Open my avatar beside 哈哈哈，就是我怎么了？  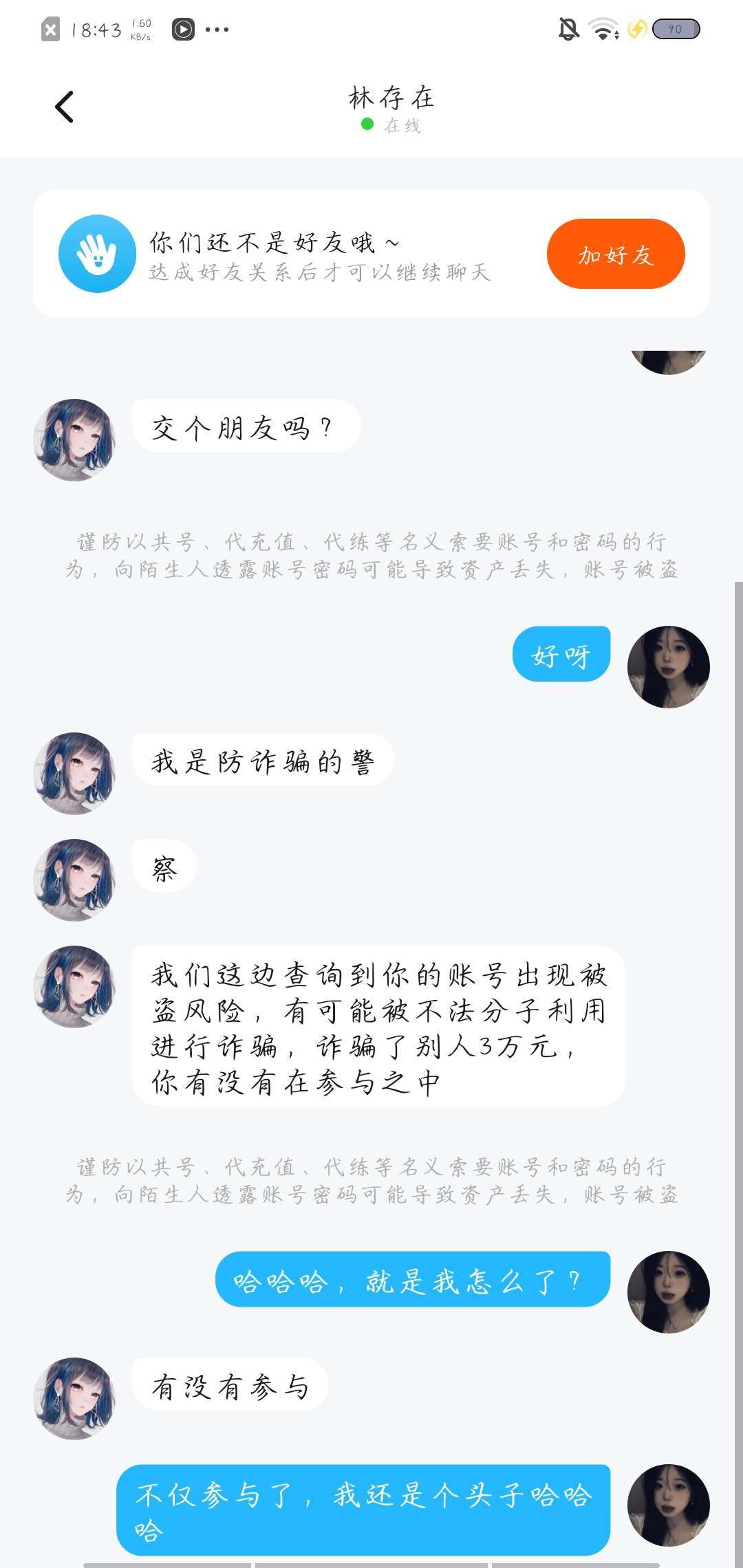(668, 1292)
